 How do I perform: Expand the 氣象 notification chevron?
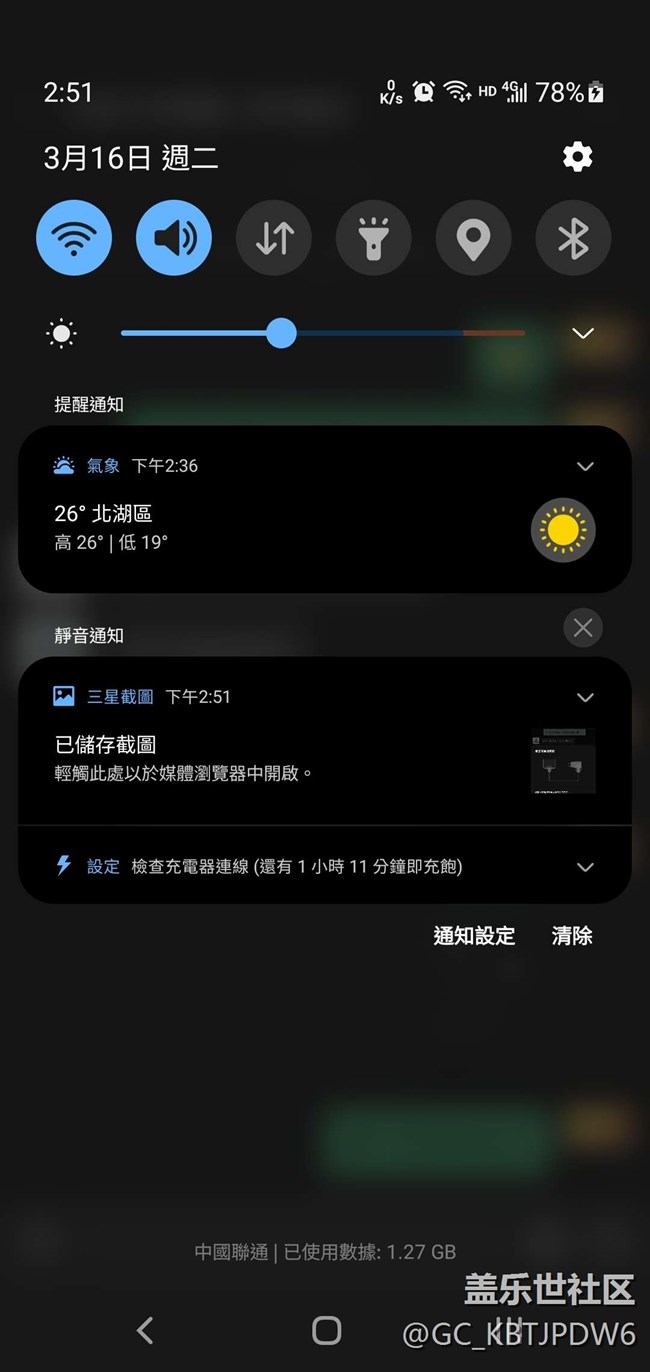[x=585, y=466]
